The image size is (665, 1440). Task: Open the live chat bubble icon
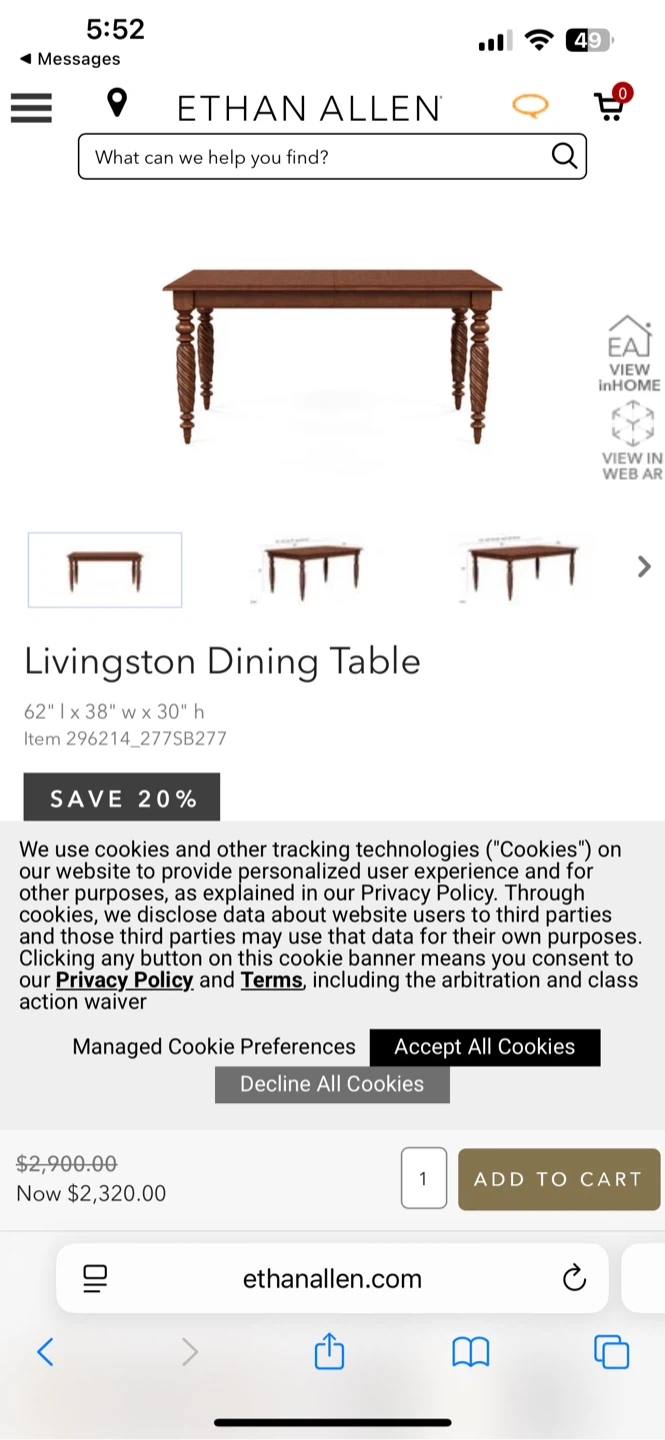coord(530,105)
